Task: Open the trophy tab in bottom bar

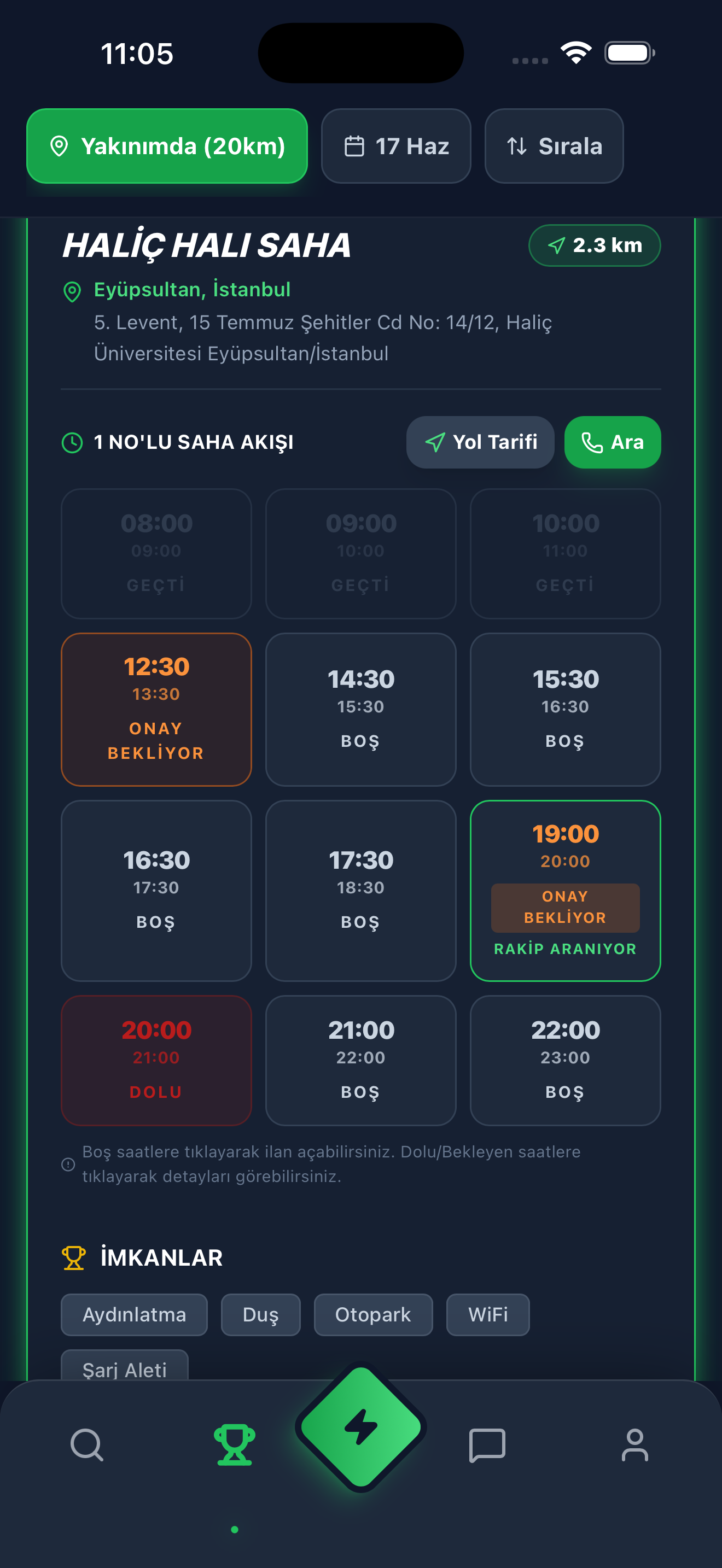Action: coord(234,1445)
